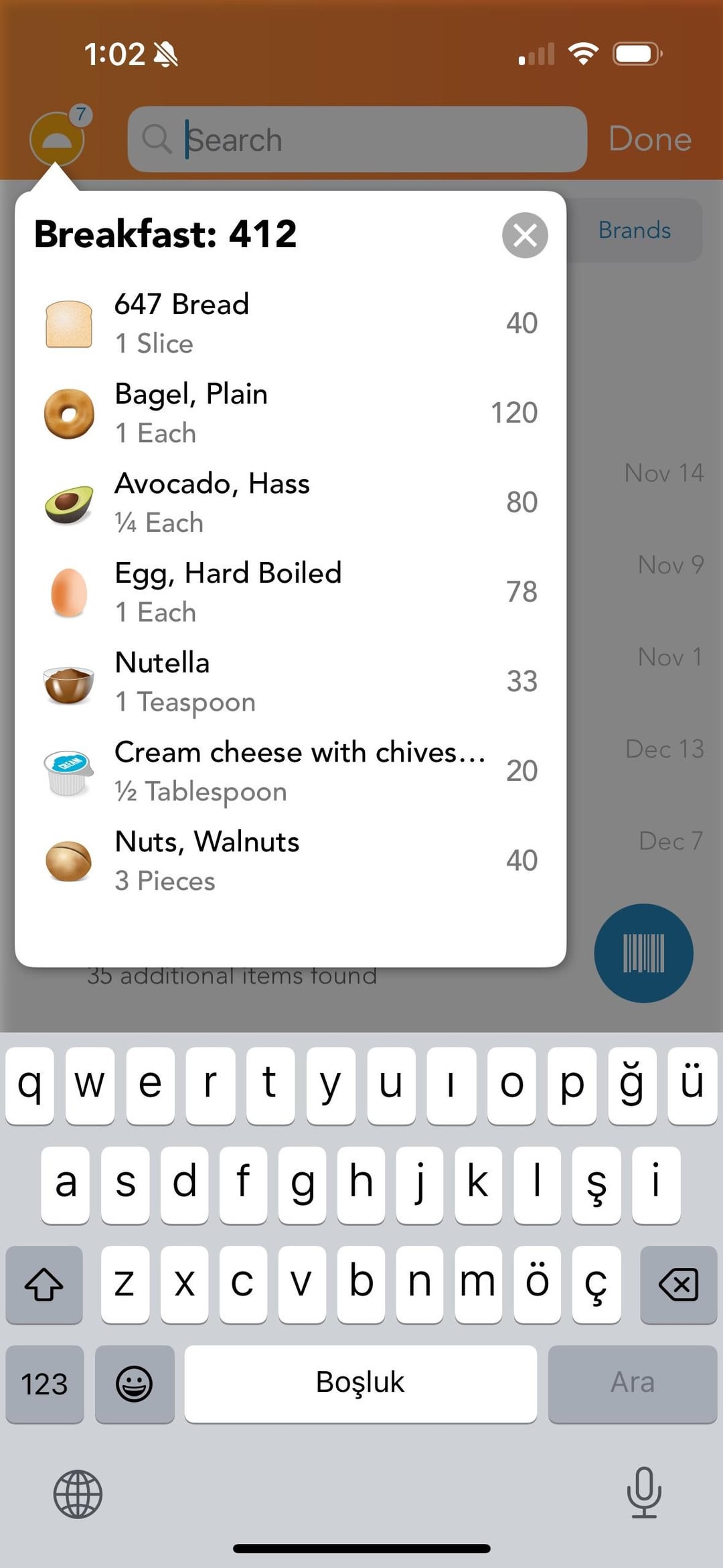
Task: Open the Bagel, Plain entry
Action: point(291,413)
